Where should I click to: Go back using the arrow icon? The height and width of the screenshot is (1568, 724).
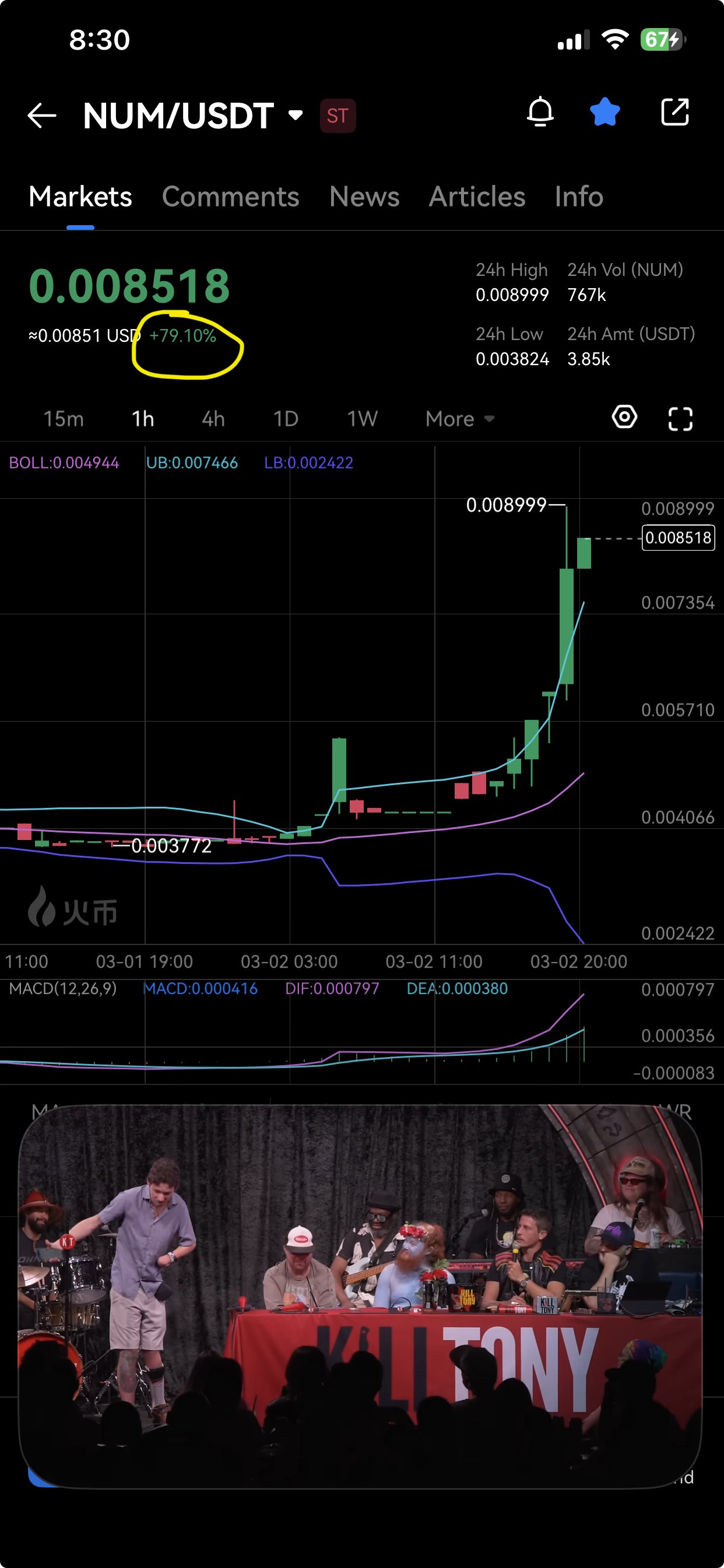[x=42, y=116]
